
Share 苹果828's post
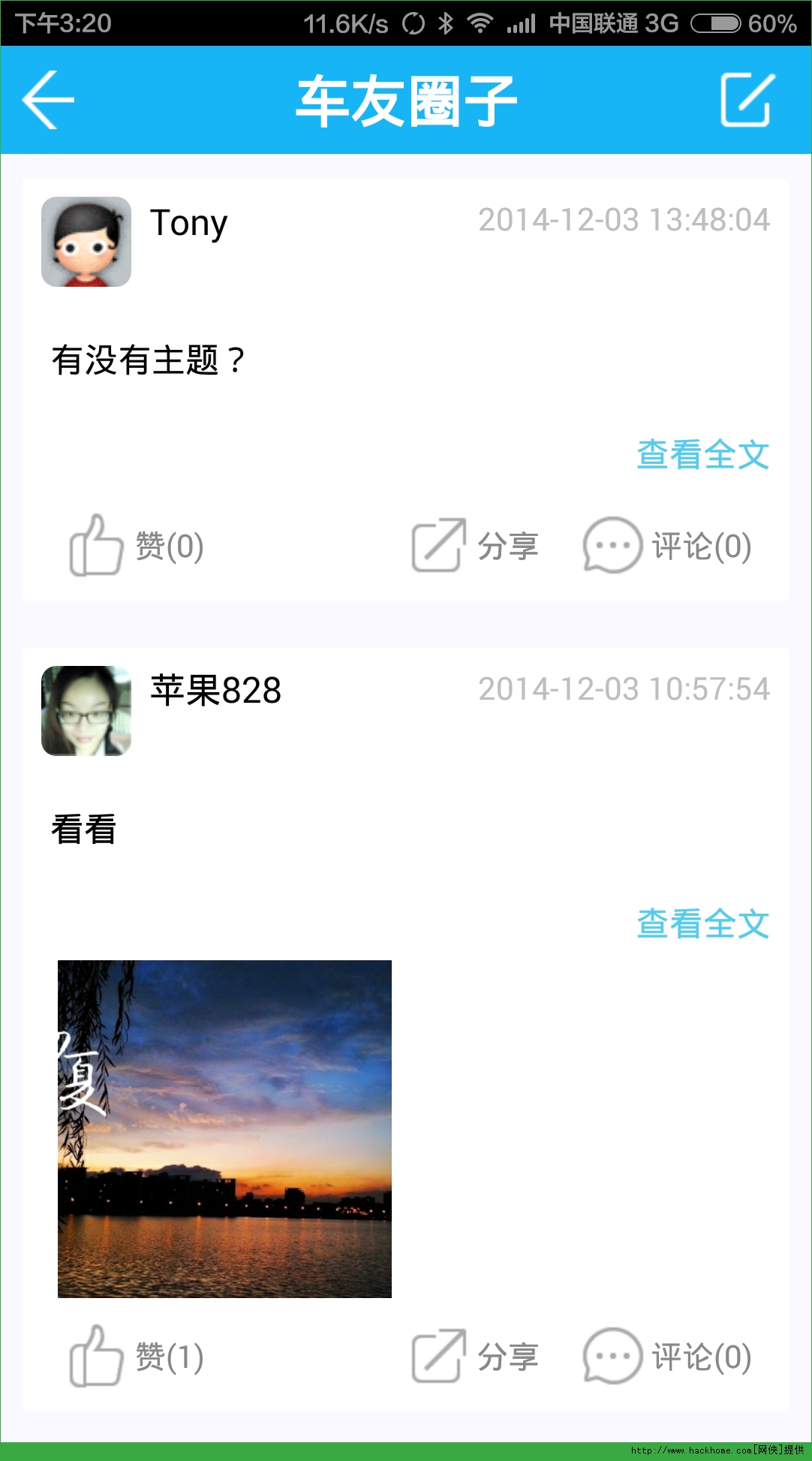[x=475, y=1357]
